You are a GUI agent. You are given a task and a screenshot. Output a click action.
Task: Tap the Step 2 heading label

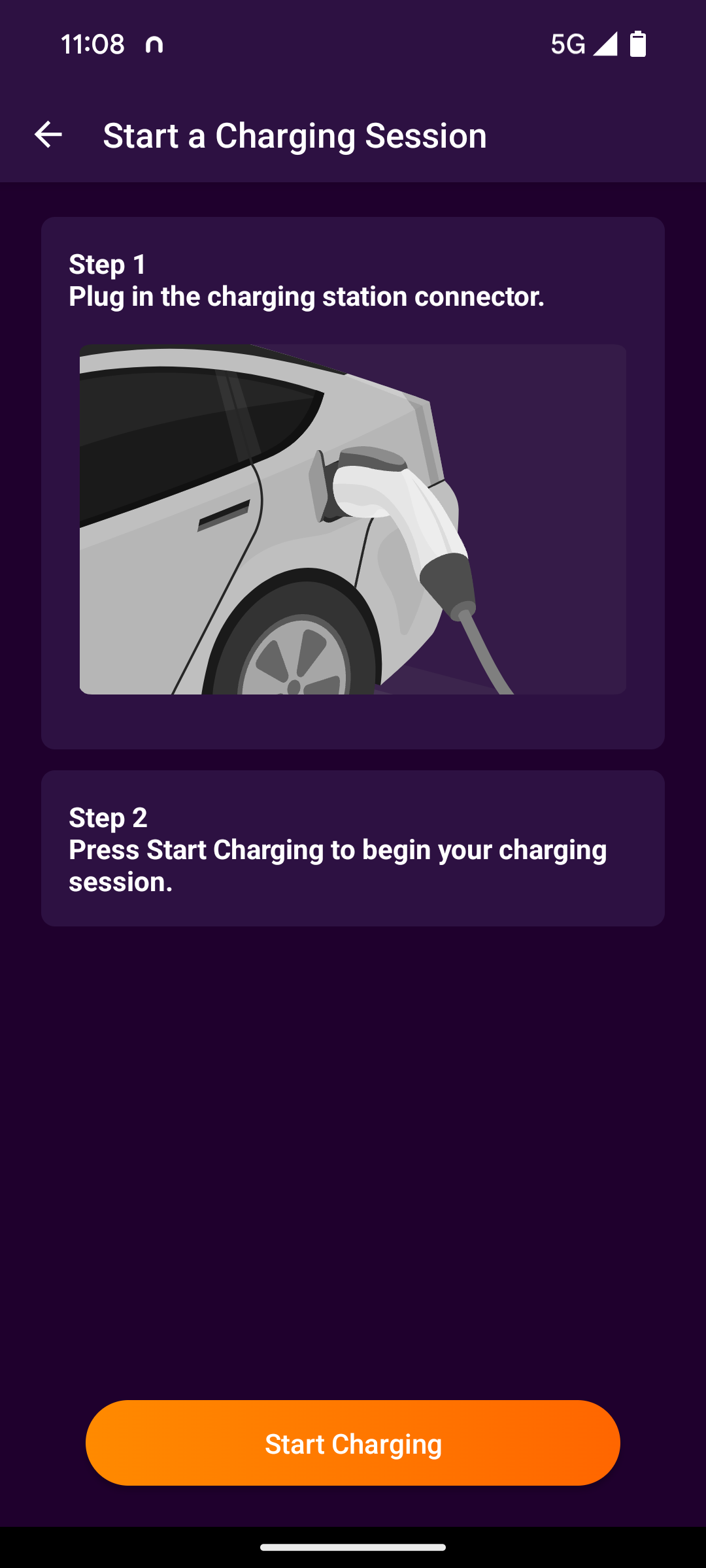[x=108, y=817]
